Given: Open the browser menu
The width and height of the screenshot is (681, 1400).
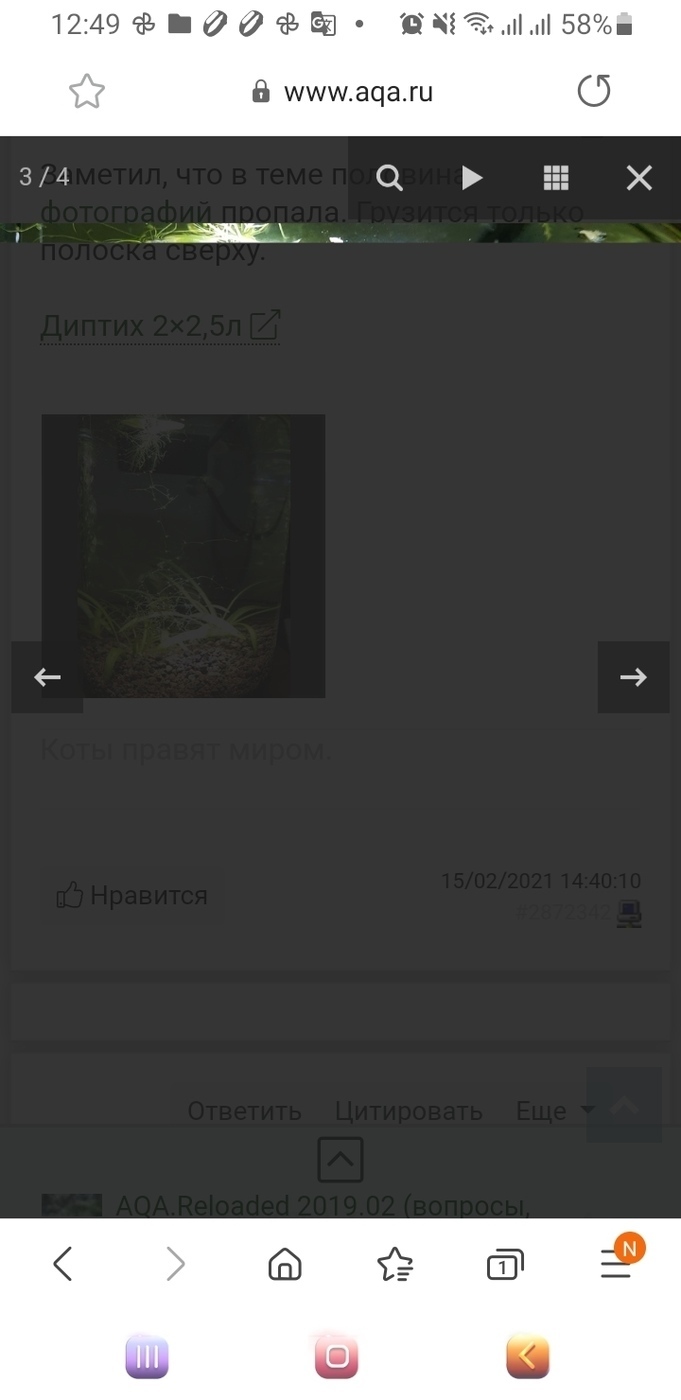Looking at the screenshot, I should coord(616,1265).
